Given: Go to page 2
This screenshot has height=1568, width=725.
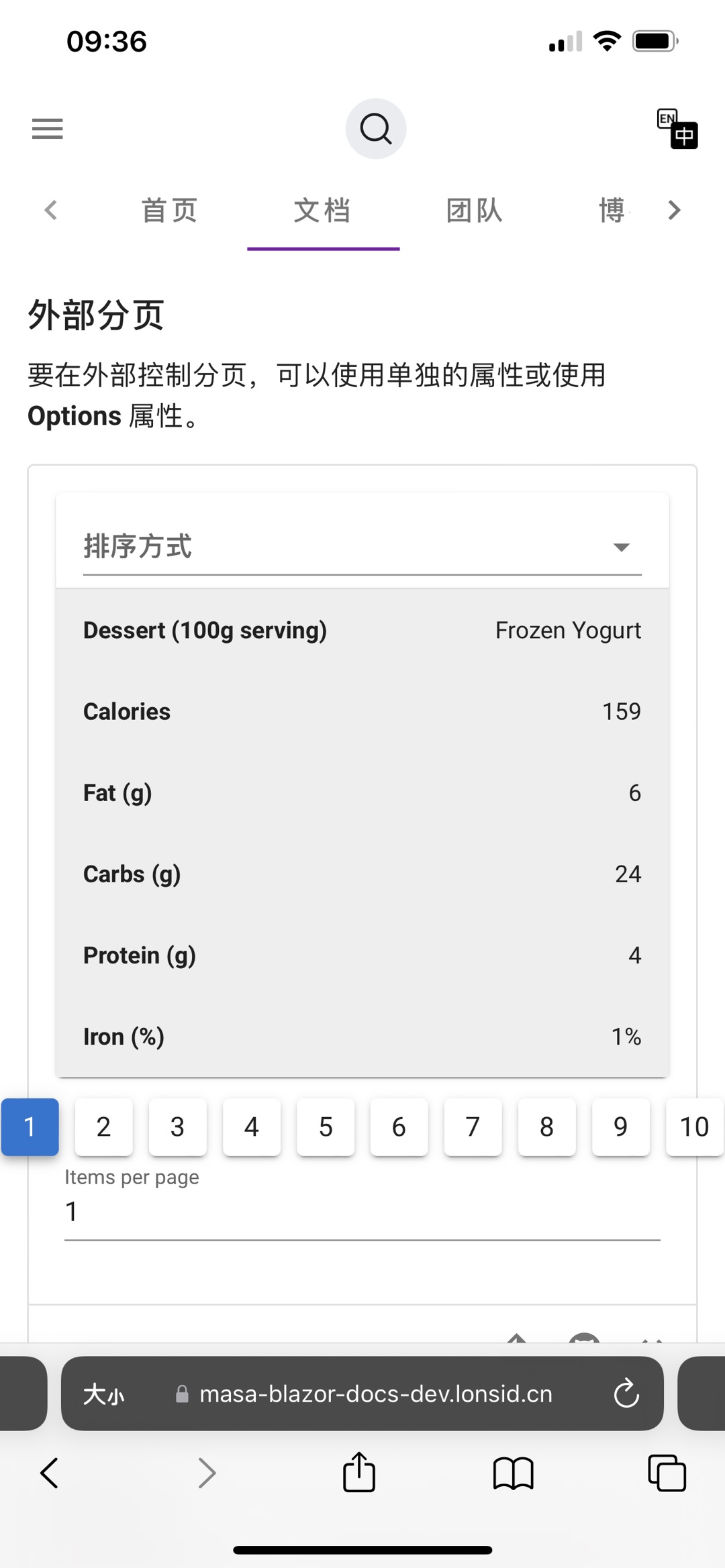Looking at the screenshot, I should [103, 1127].
